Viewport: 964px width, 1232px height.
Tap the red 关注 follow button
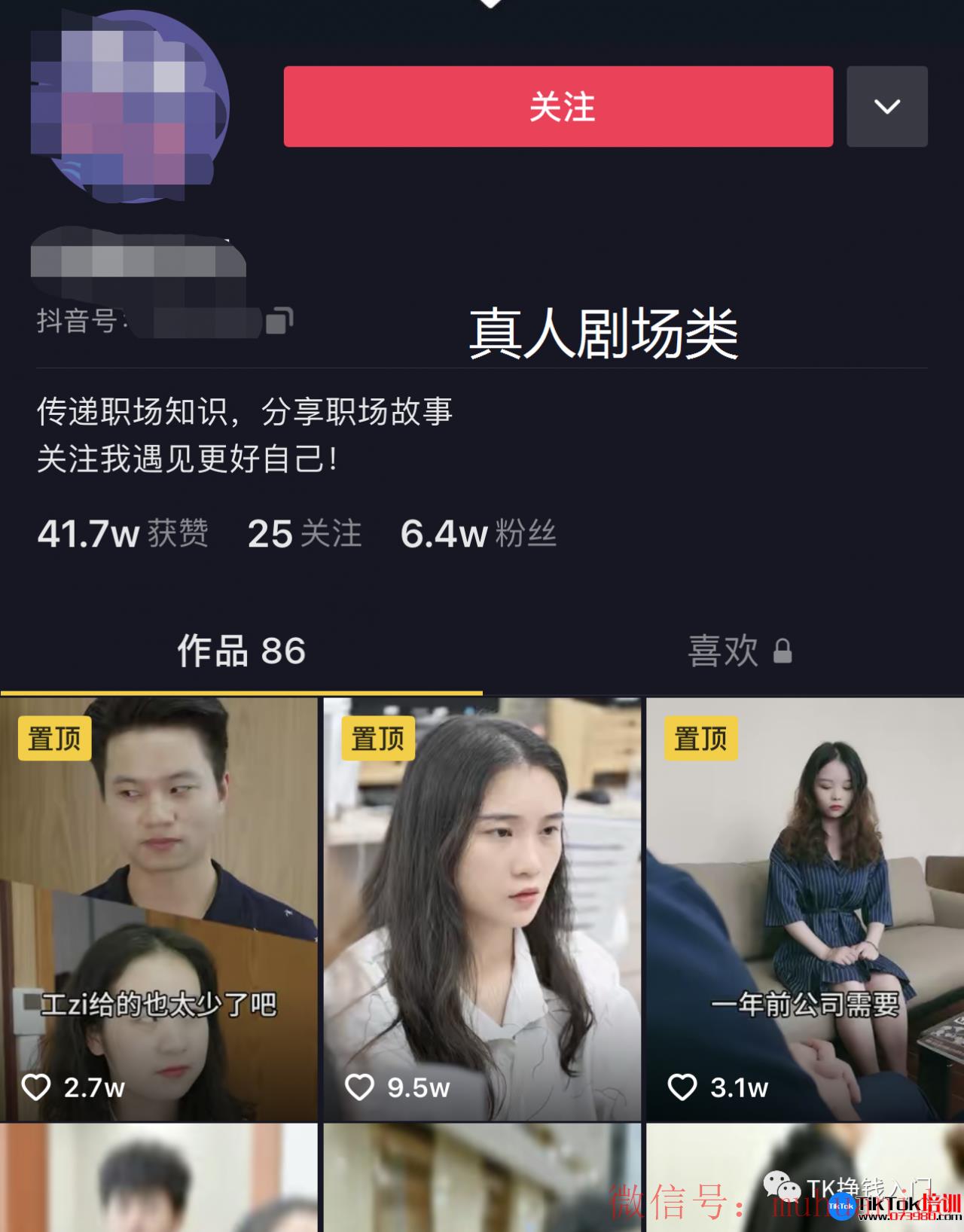click(558, 106)
